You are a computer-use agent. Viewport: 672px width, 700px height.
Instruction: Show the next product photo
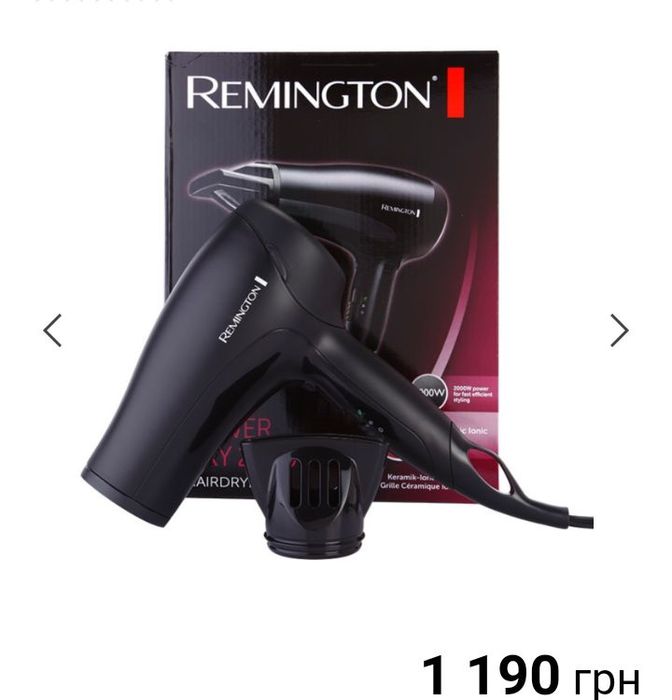[620, 330]
